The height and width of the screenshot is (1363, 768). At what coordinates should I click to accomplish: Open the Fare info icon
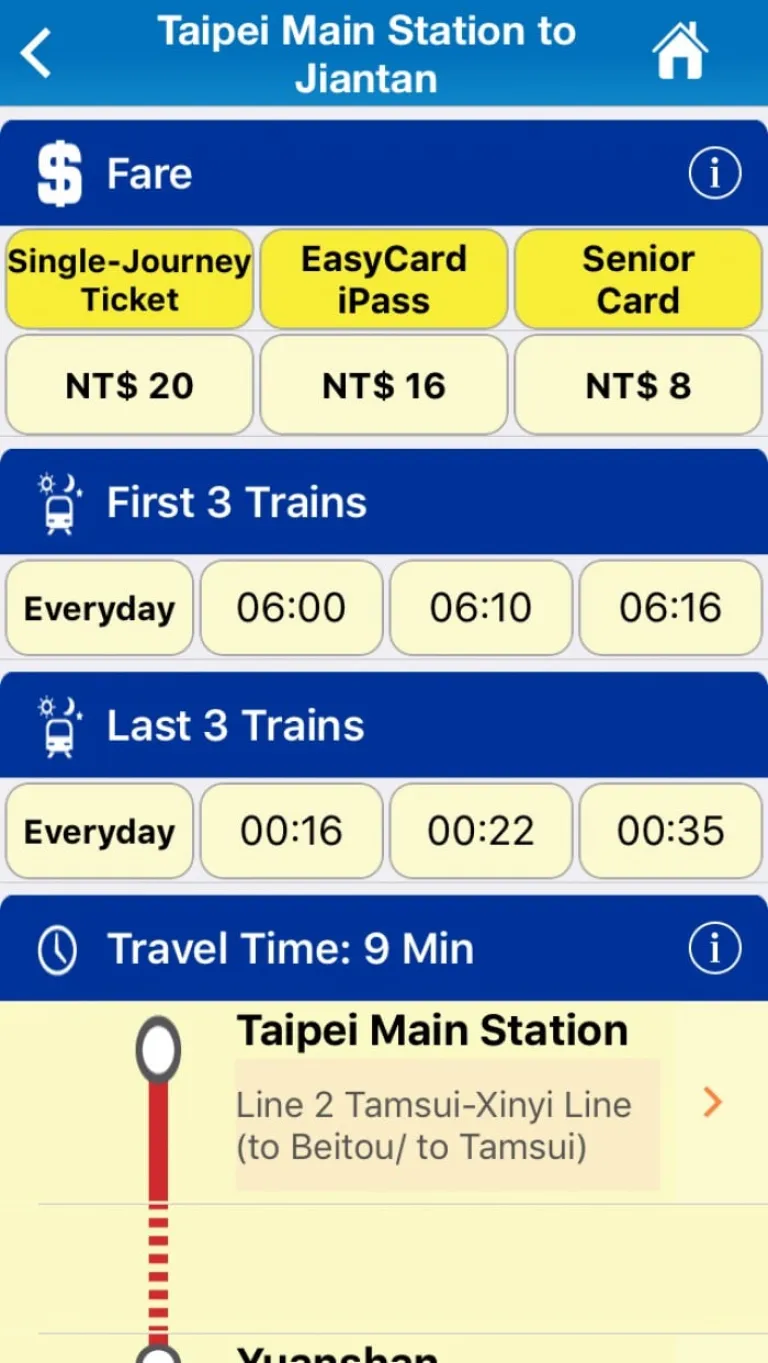click(714, 174)
